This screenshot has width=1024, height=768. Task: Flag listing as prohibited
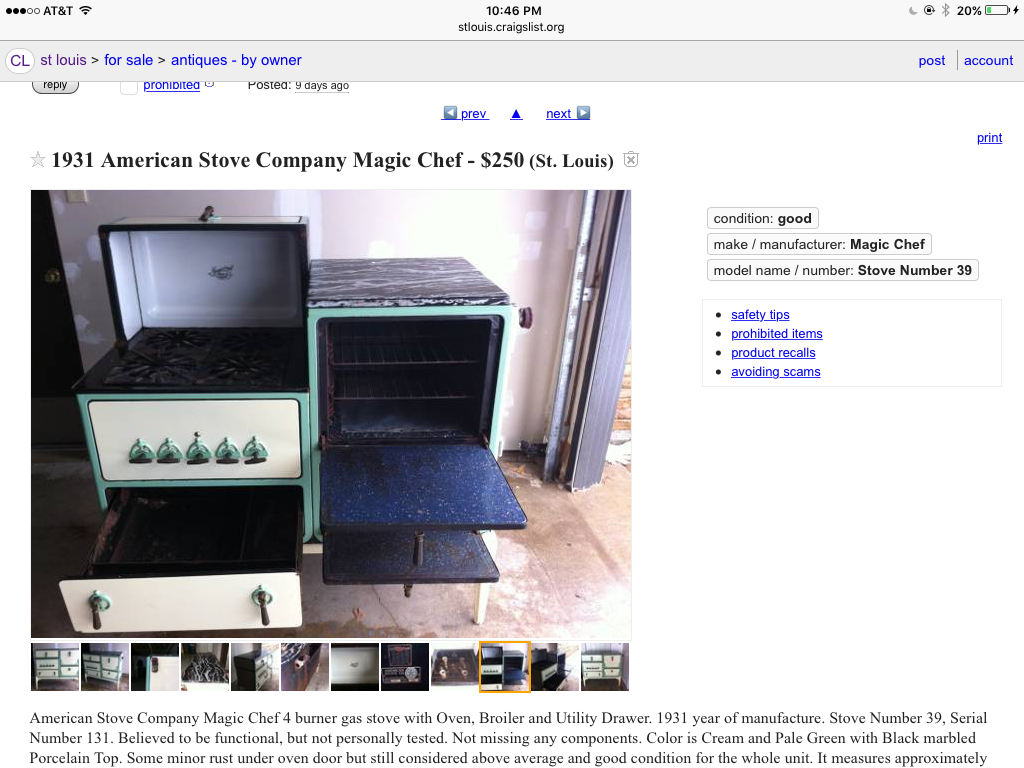point(171,85)
